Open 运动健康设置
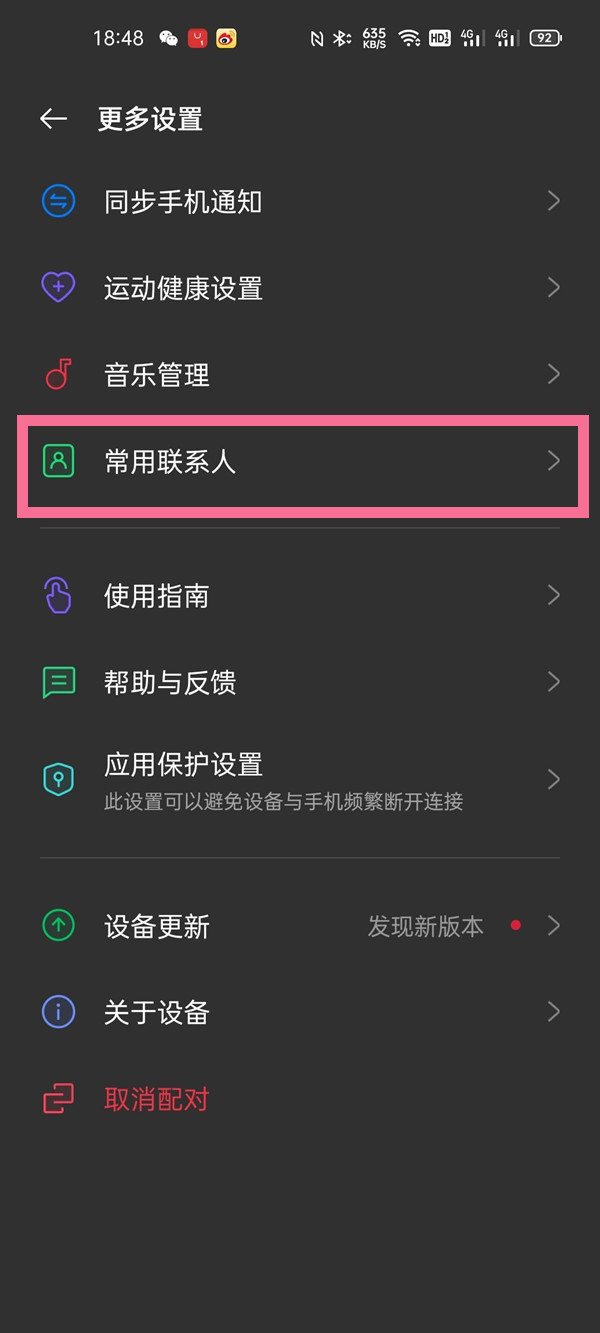Viewport: 600px width, 1333px height. pyautogui.click(x=300, y=289)
